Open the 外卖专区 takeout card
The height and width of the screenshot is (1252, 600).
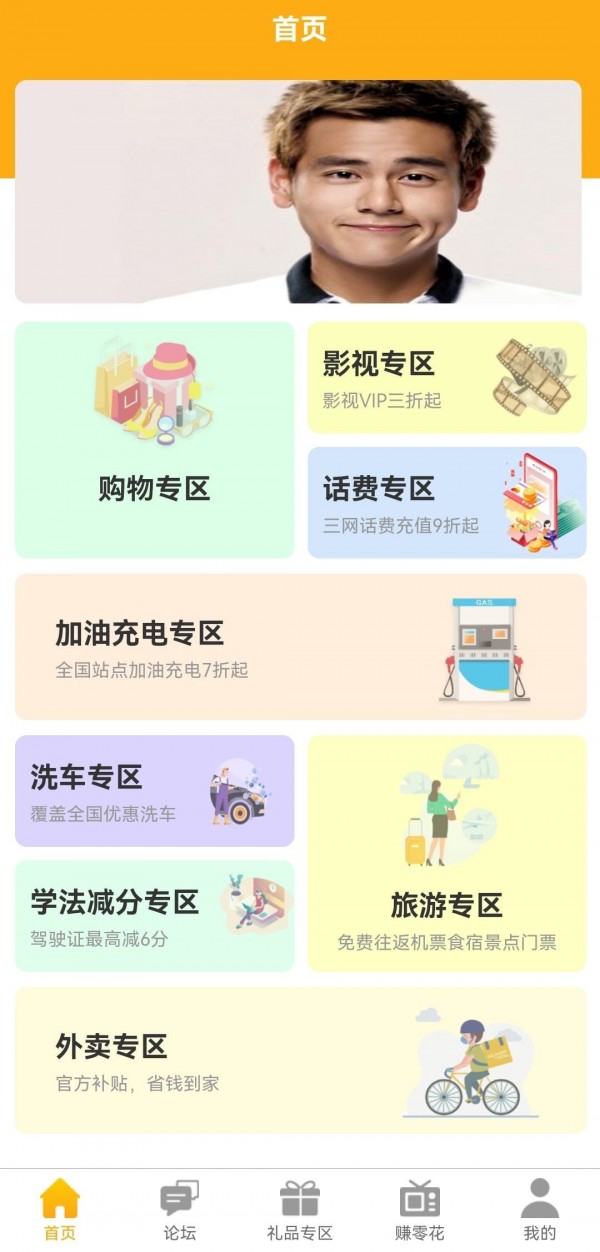tap(300, 1060)
